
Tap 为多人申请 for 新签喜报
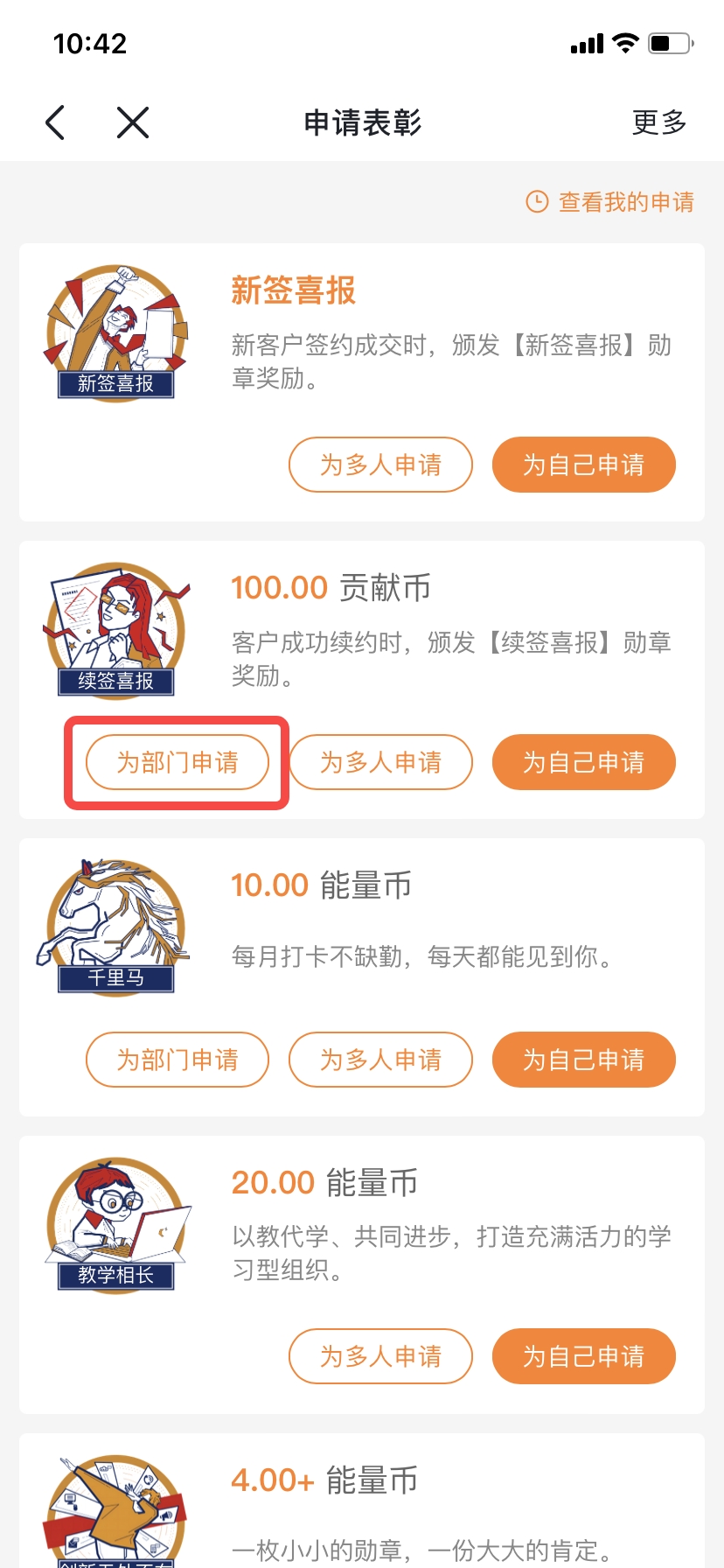[x=380, y=465]
